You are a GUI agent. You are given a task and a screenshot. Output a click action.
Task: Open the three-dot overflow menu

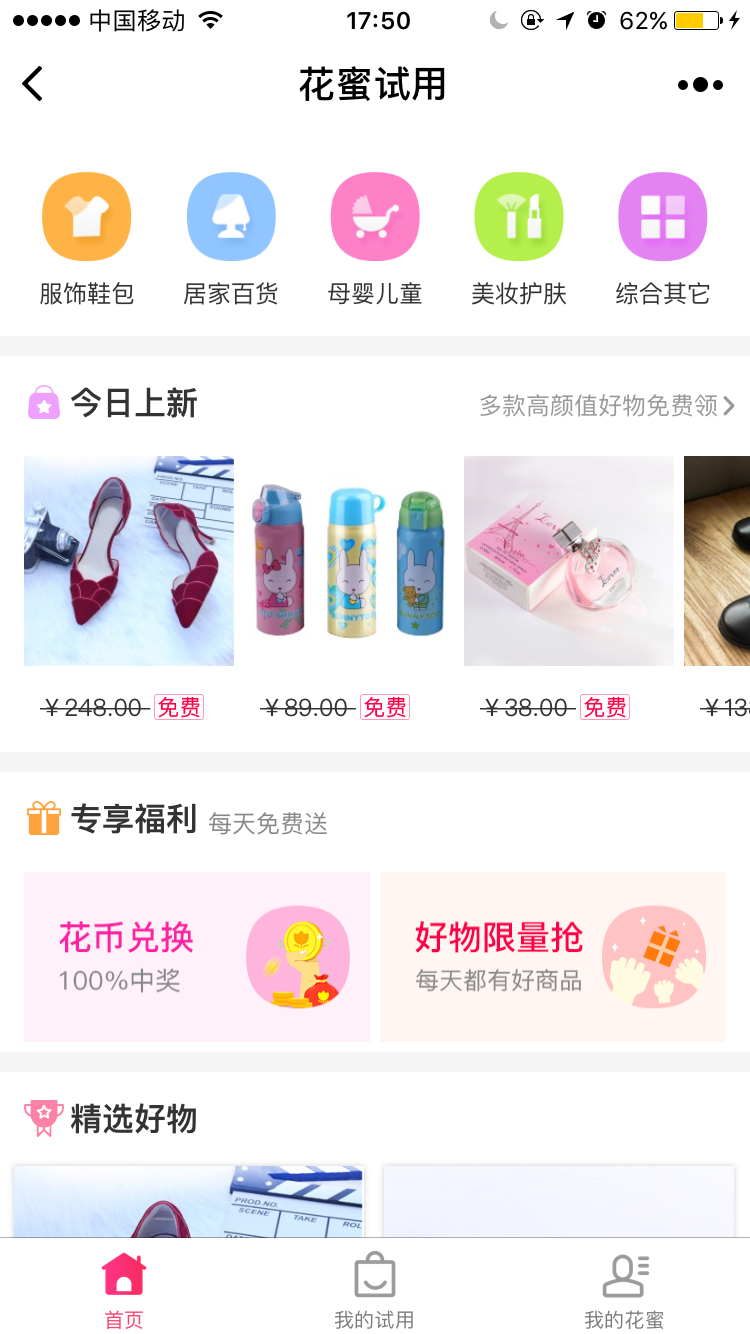(x=700, y=85)
